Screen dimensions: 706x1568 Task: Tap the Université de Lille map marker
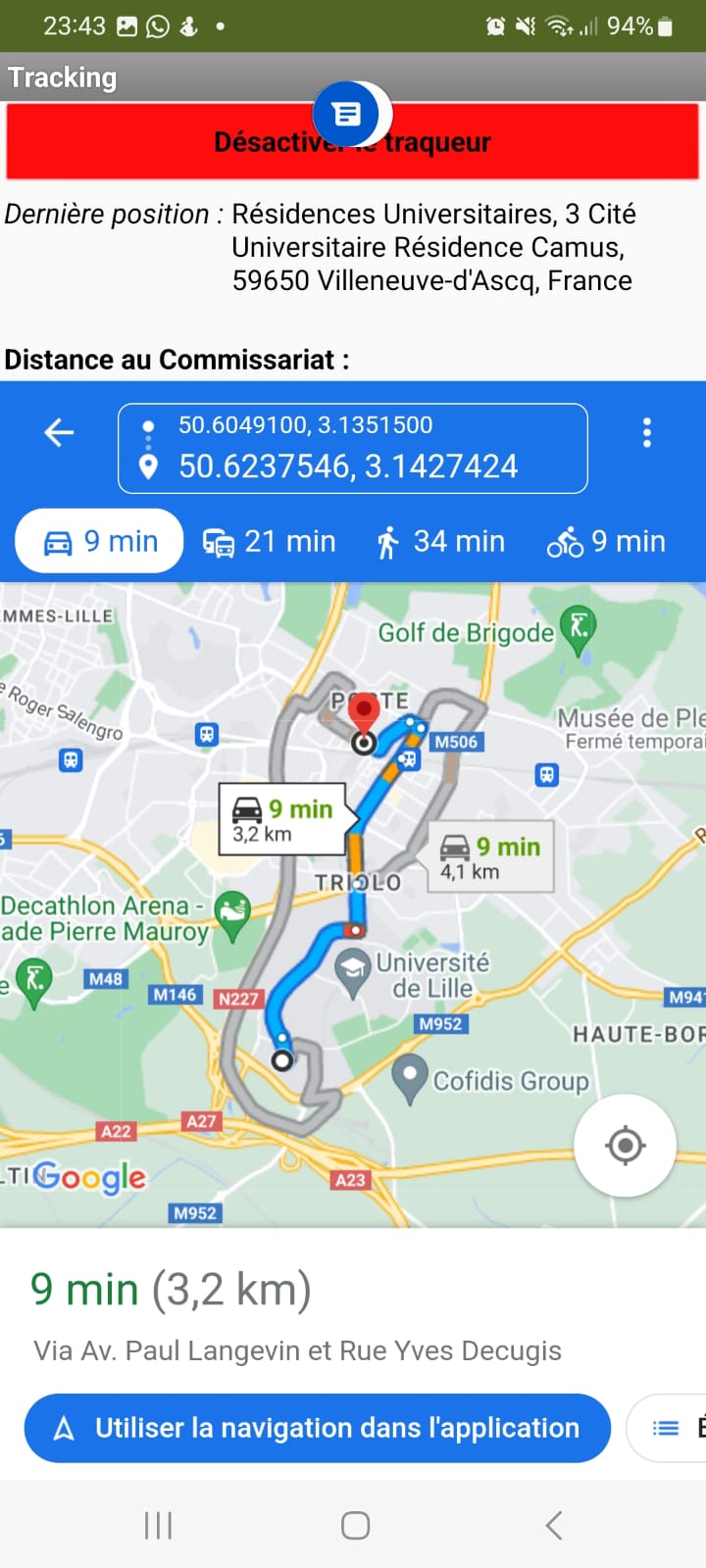[x=352, y=970]
